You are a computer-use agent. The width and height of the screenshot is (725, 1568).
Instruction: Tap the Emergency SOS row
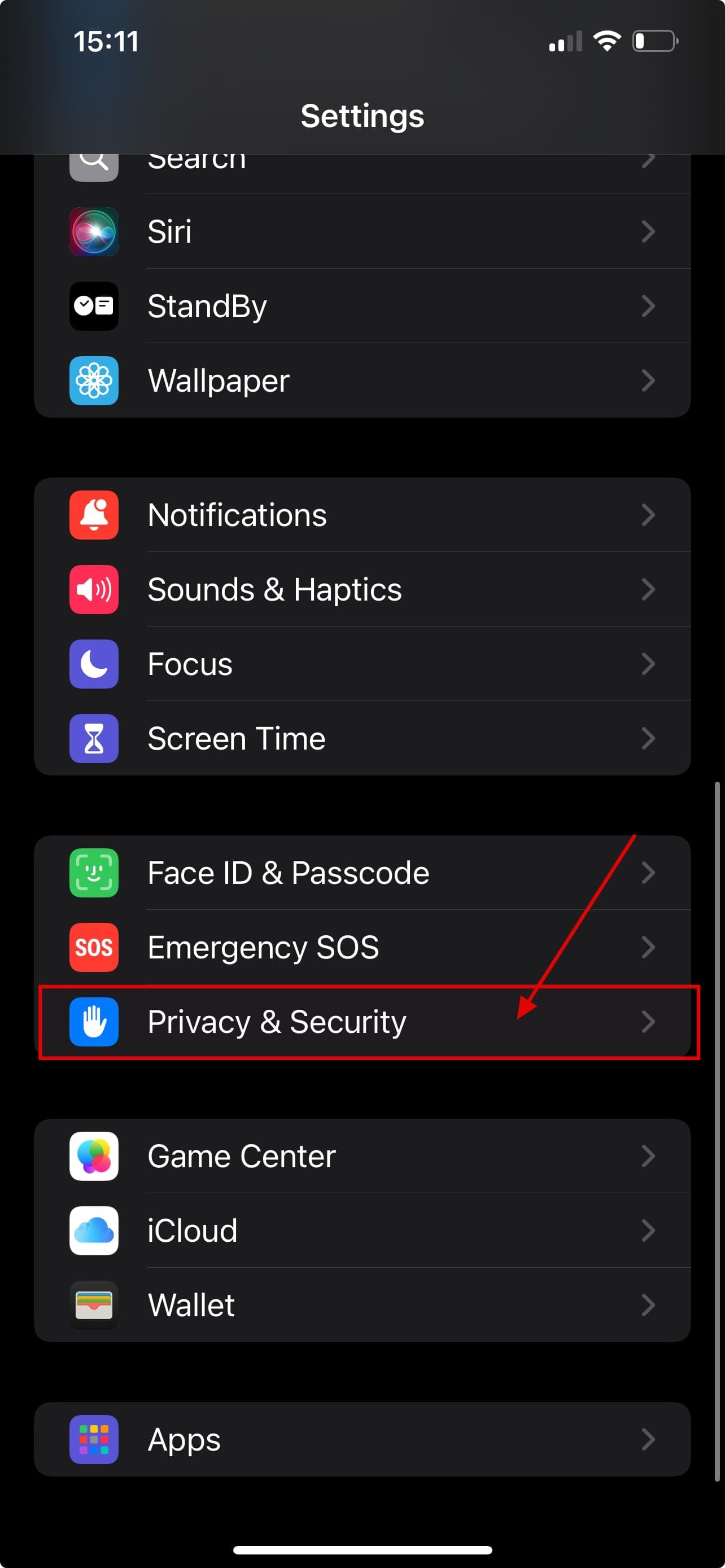coord(361,947)
